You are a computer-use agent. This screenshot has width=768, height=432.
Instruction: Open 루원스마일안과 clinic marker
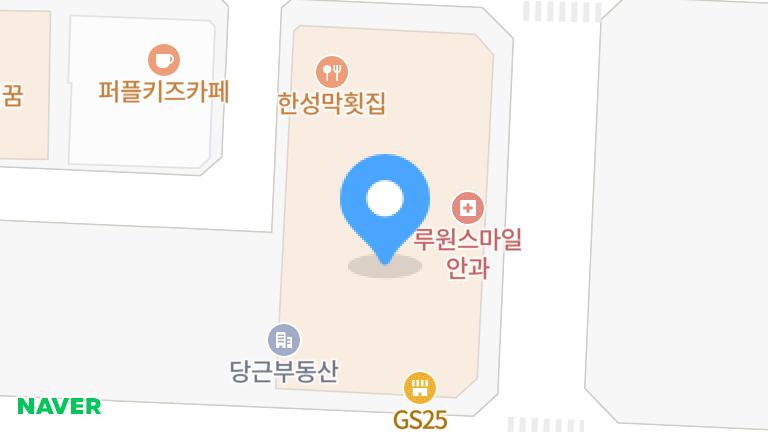pos(467,208)
